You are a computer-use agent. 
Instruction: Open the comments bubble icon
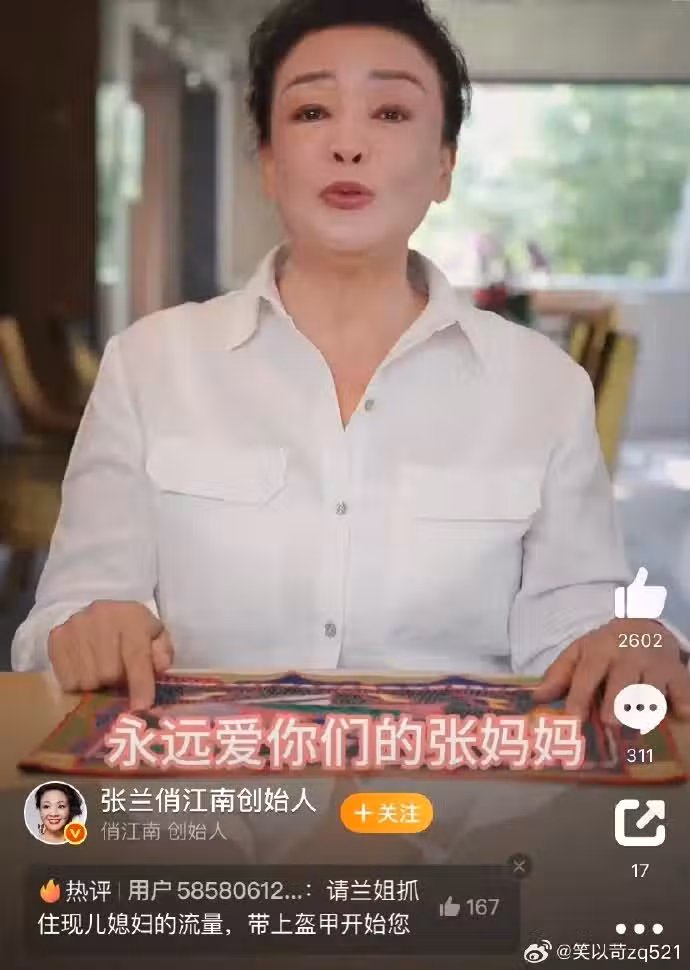[x=640, y=710]
